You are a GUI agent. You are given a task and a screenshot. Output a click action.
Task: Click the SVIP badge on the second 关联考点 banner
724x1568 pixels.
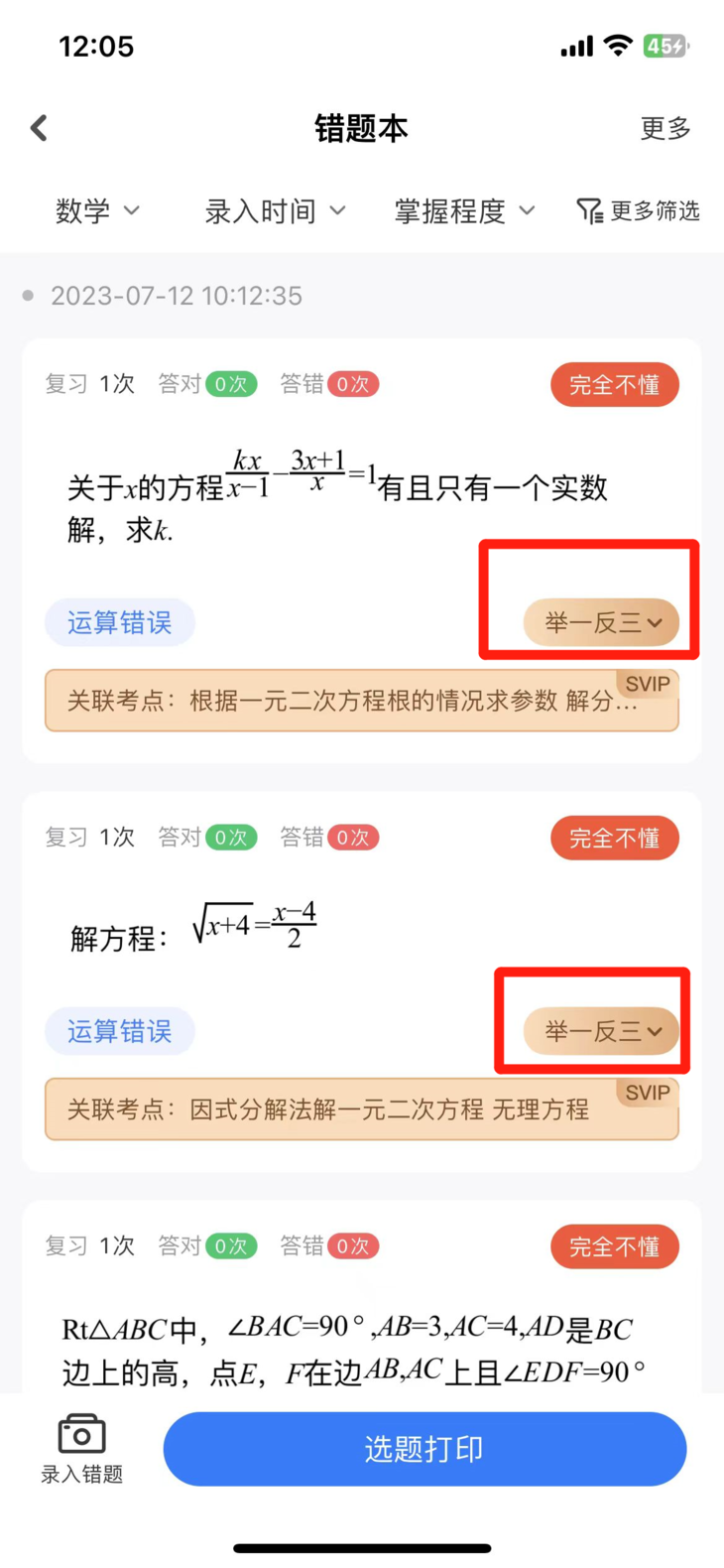click(x=648, y=1092)
